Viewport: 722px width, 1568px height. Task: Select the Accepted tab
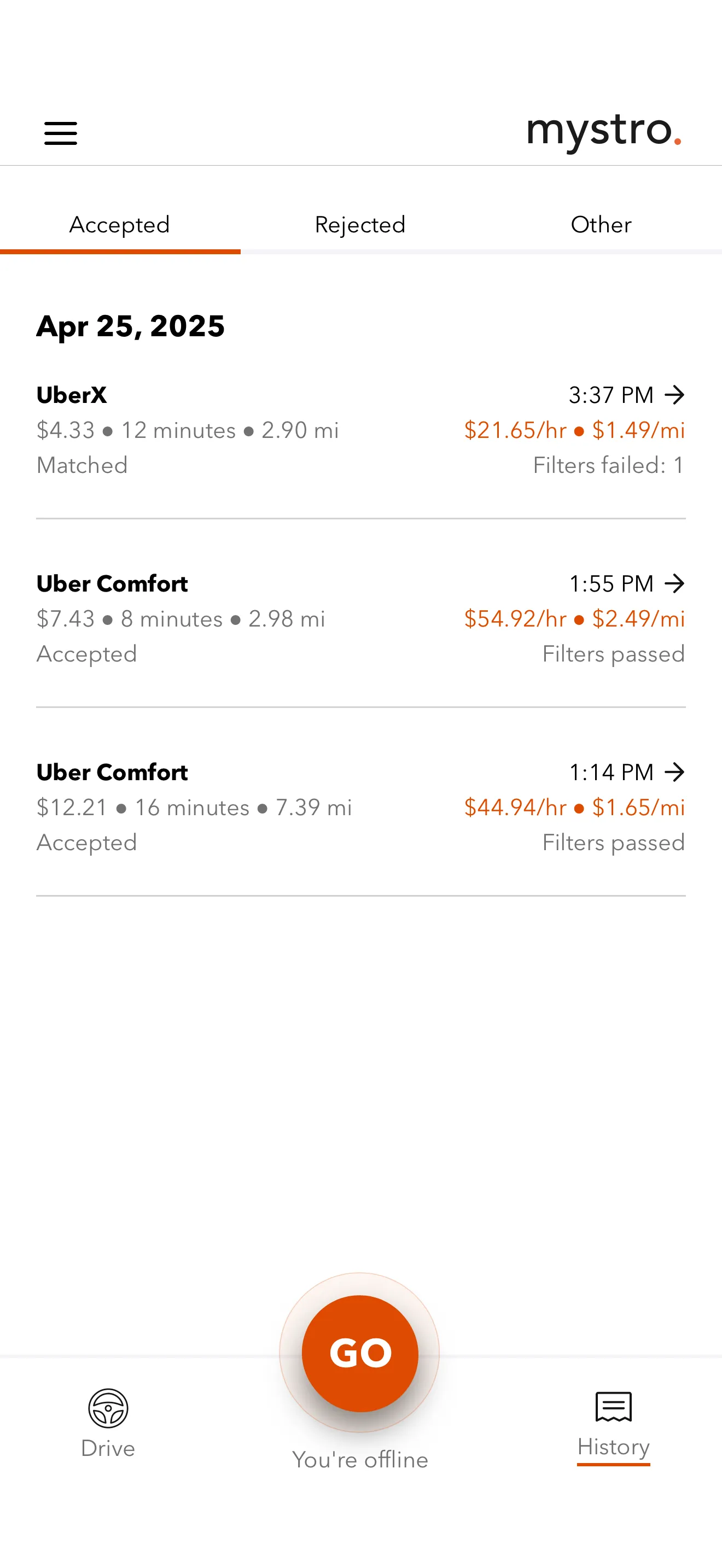(120, 225)
